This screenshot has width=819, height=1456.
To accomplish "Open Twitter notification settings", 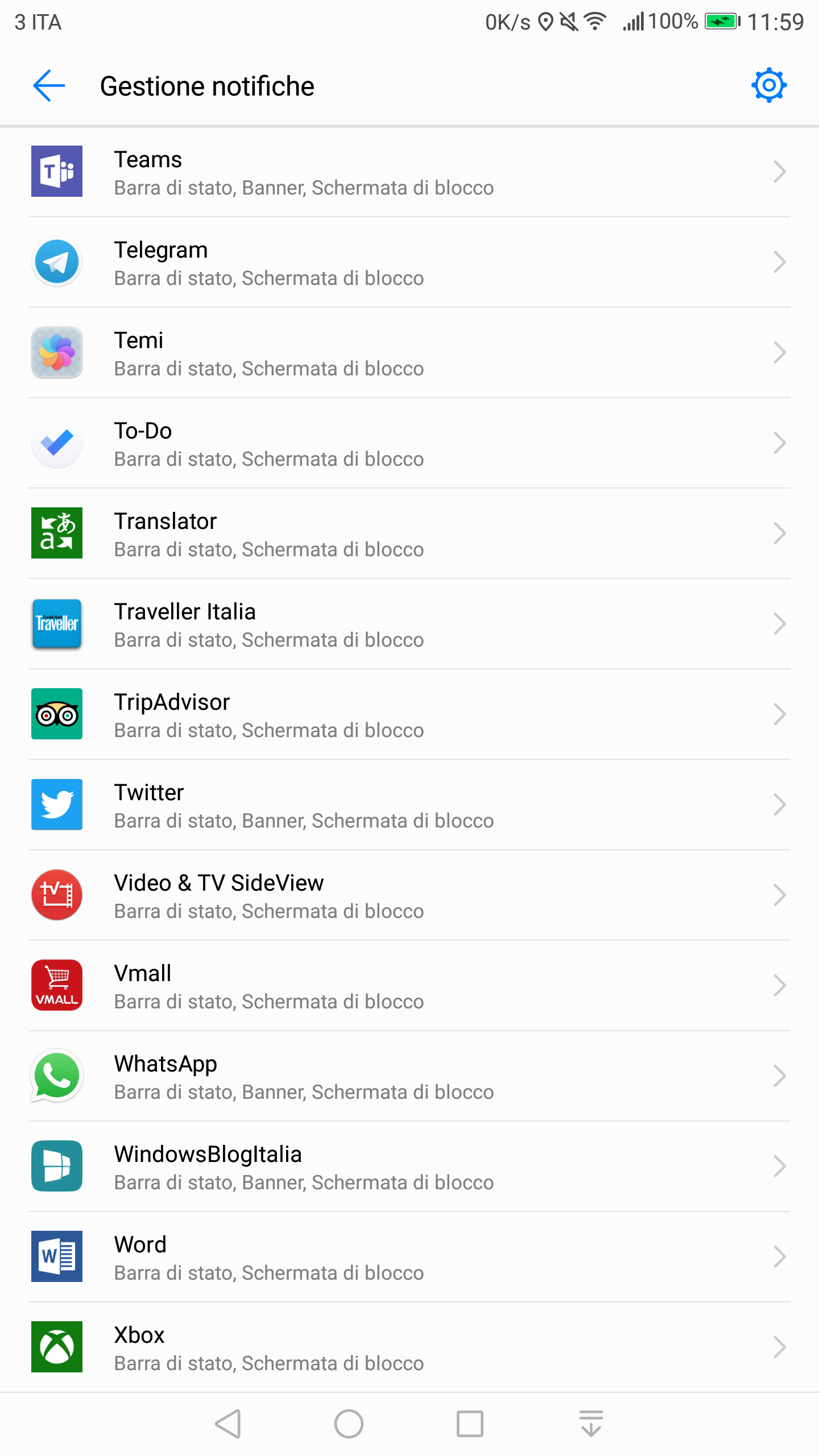I will tap(409, 805).
